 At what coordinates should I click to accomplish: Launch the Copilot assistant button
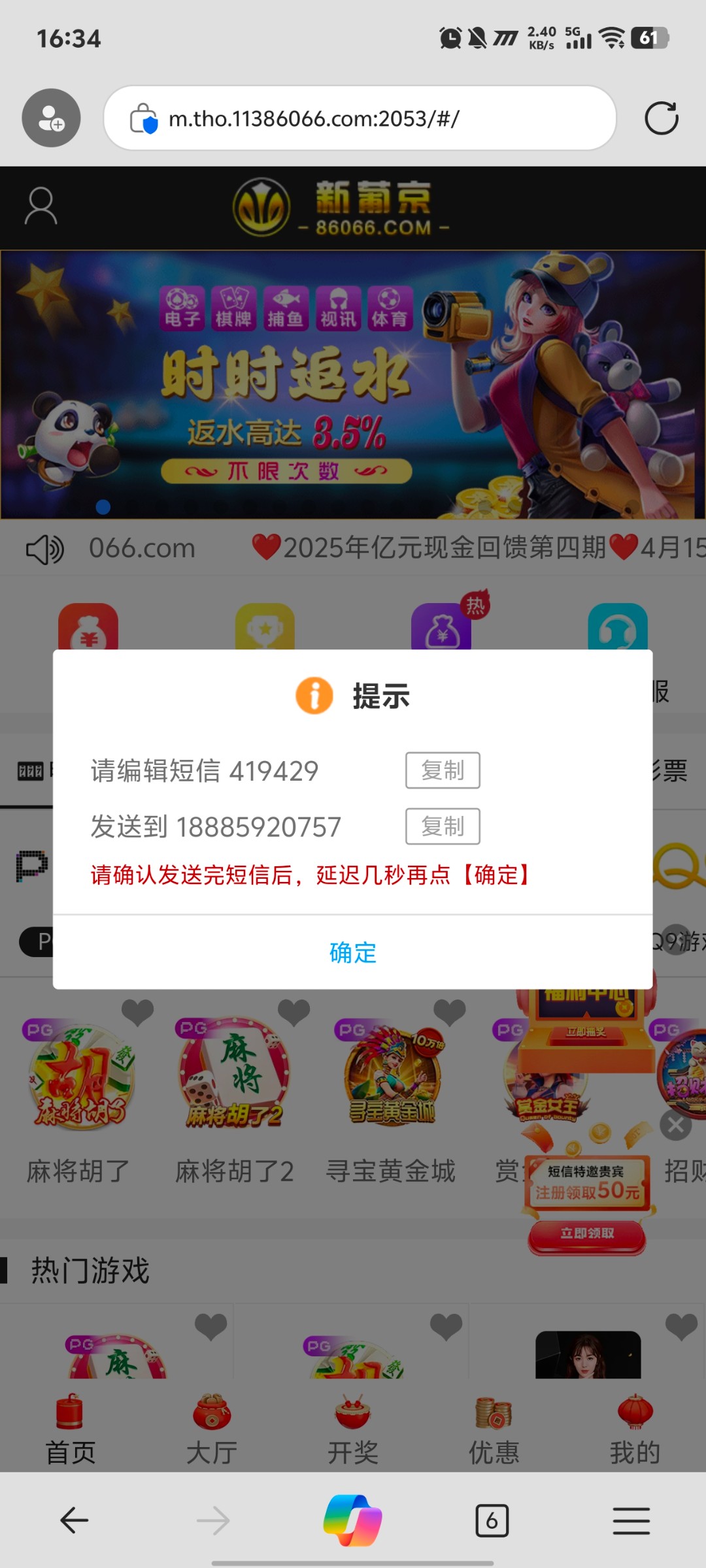(x=352, y=1520)
